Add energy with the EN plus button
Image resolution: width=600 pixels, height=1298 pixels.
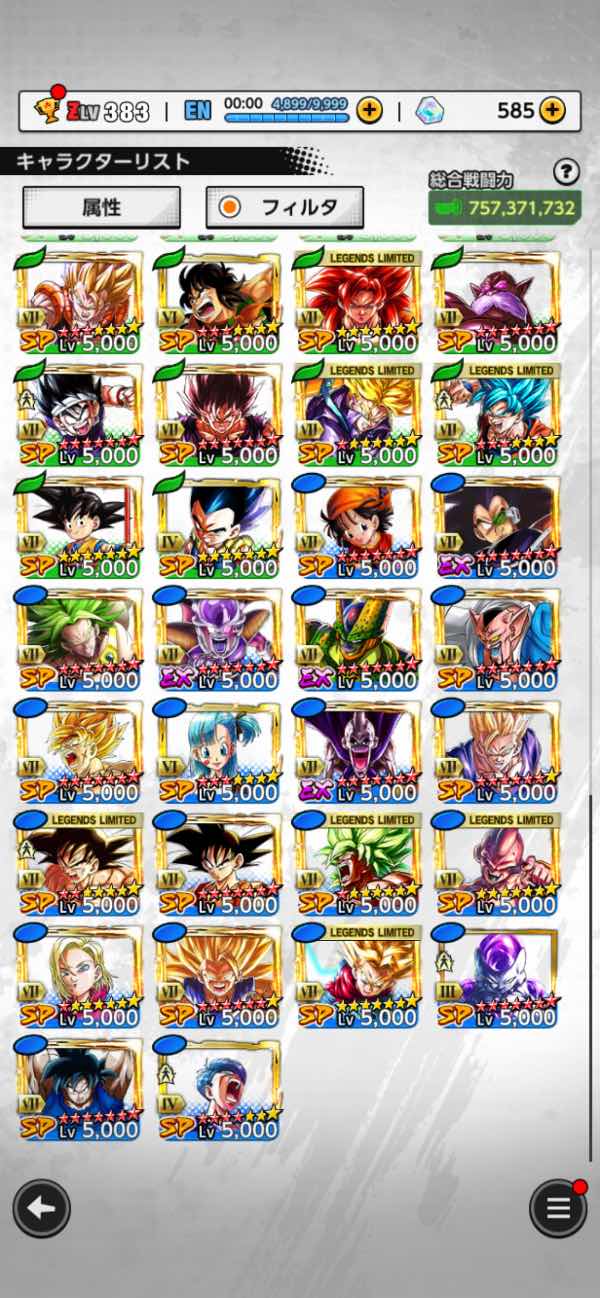[369, 110]
